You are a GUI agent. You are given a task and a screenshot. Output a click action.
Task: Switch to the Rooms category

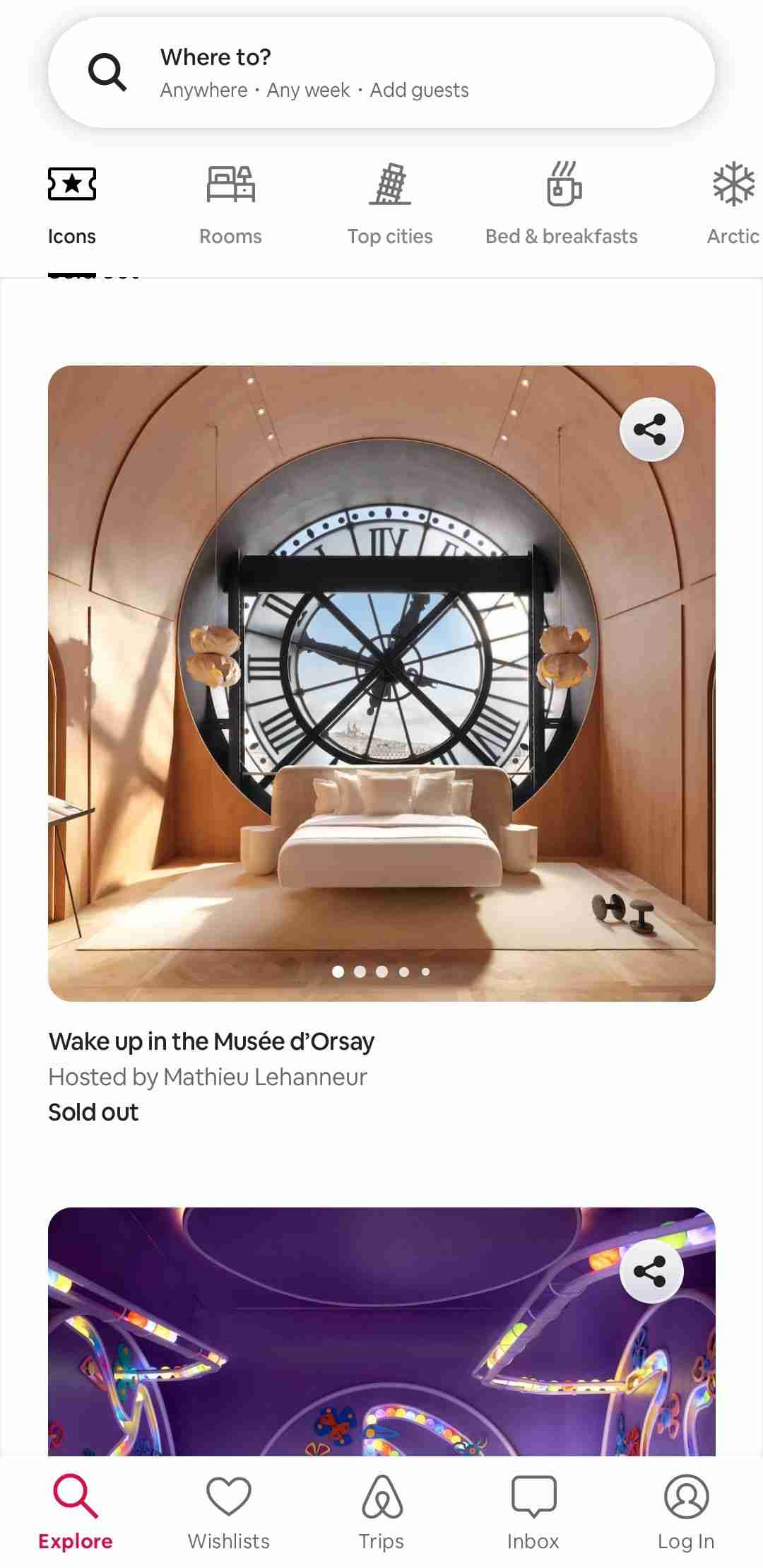[230, 205]
